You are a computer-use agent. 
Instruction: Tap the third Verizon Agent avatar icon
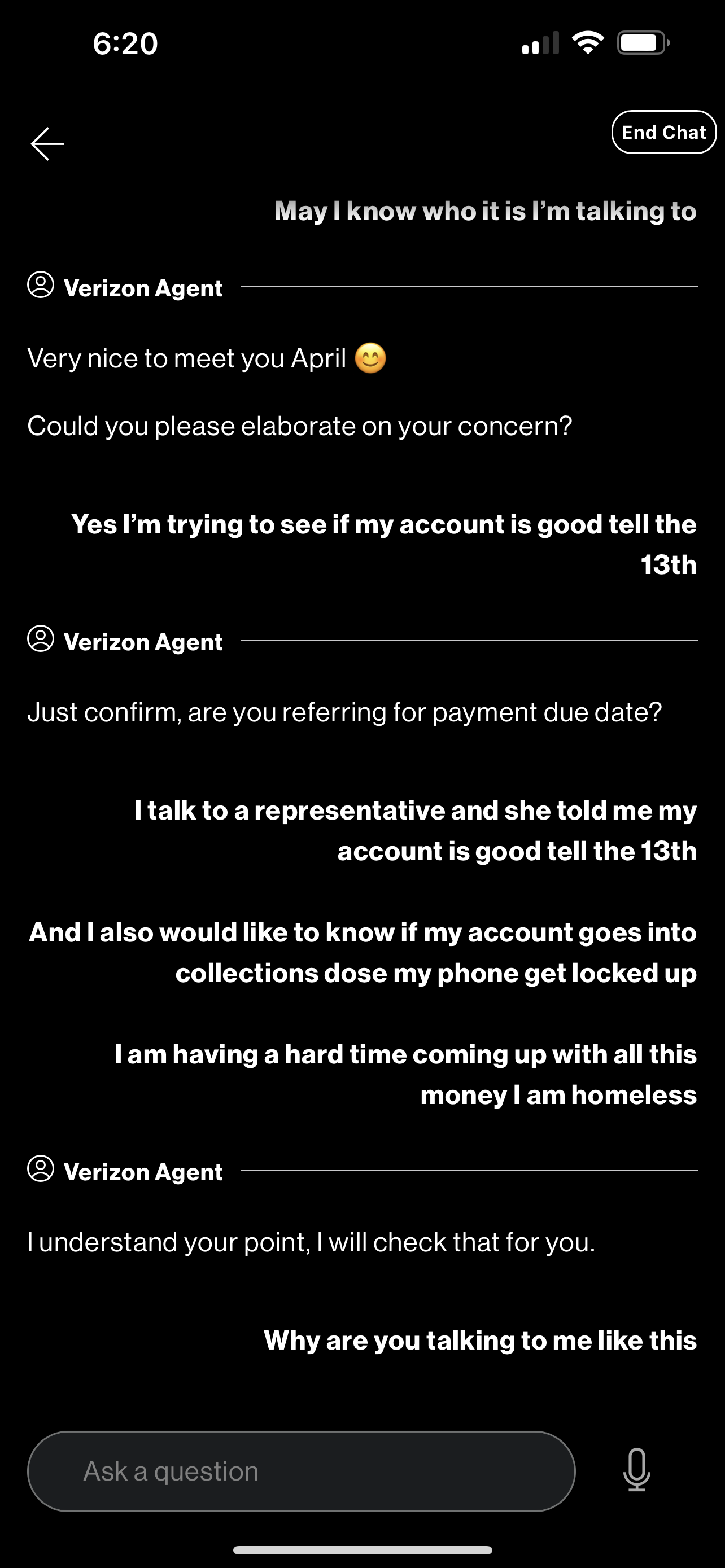pos(41,1171)
